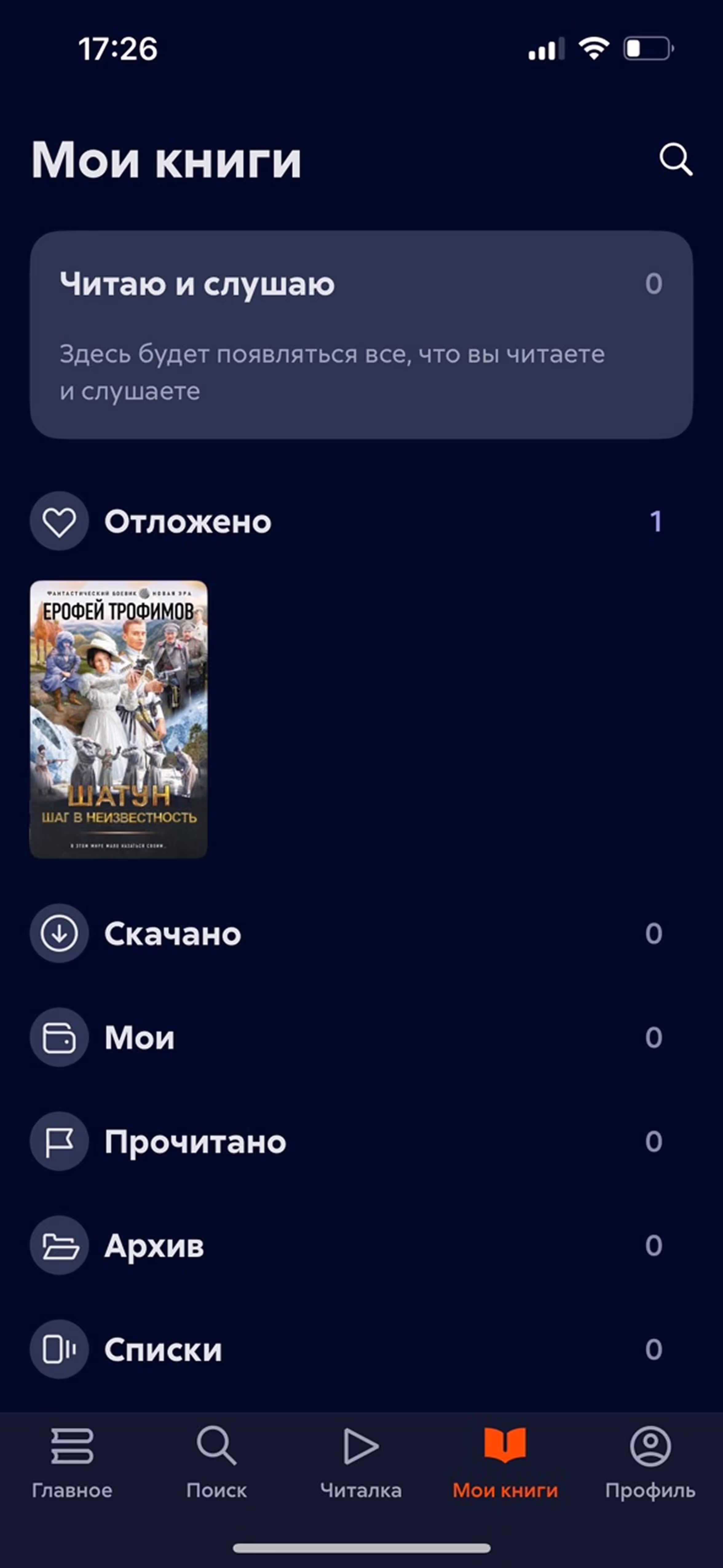
Task: Open the Архив section
Action: (x=154, y=1245)
